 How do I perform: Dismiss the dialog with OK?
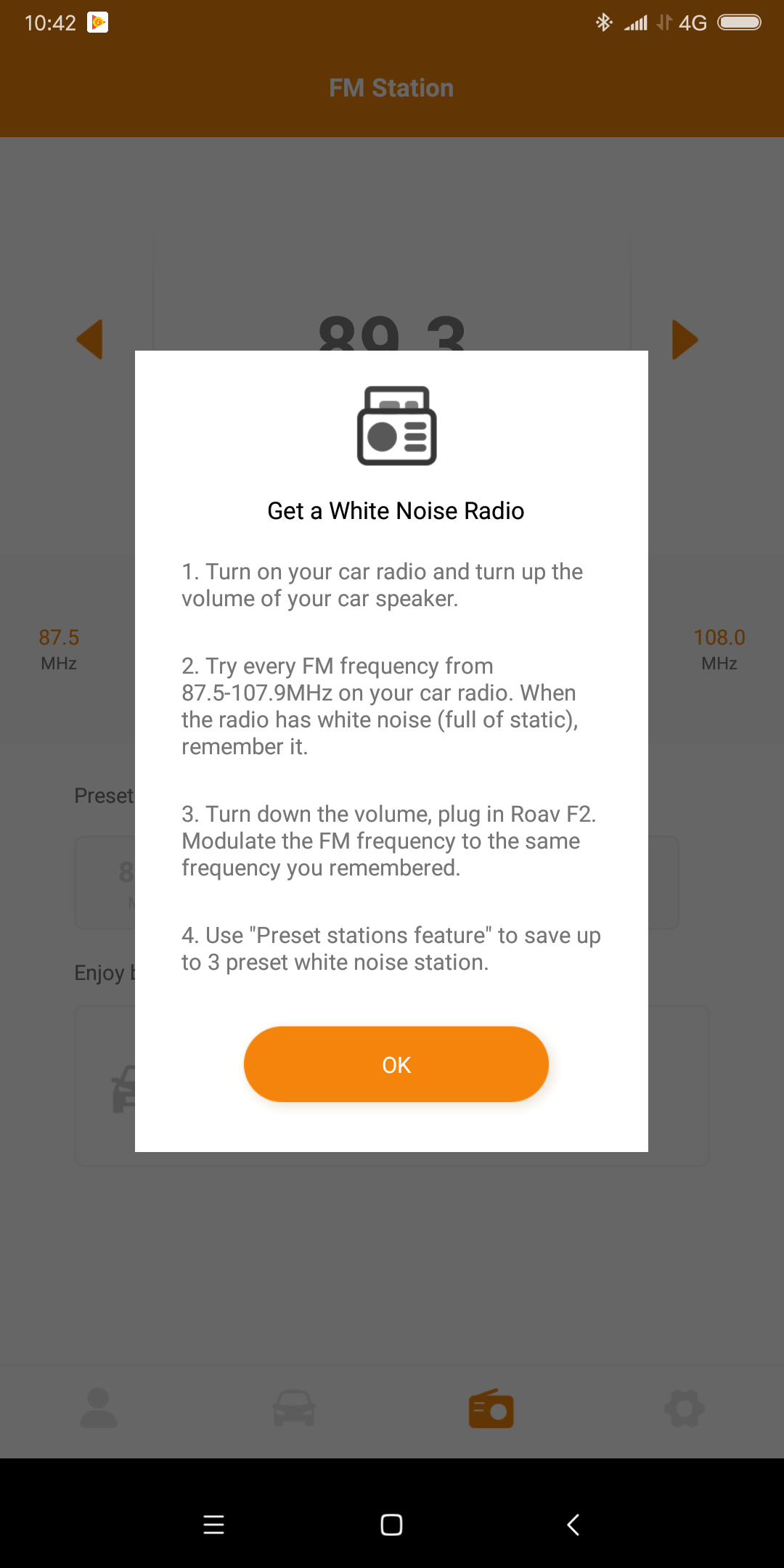[396, 1064]
